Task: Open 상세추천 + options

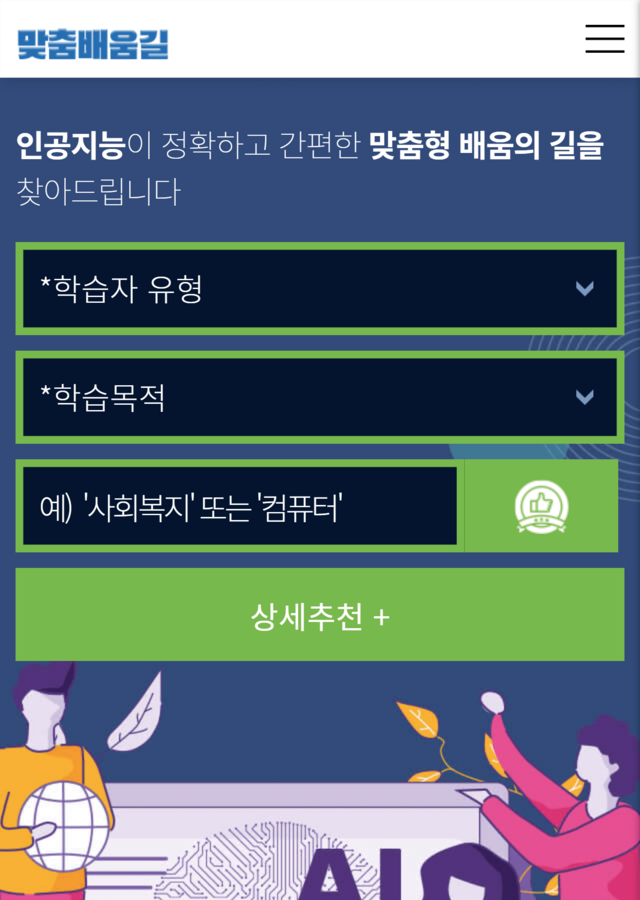Action: (320, 615)
